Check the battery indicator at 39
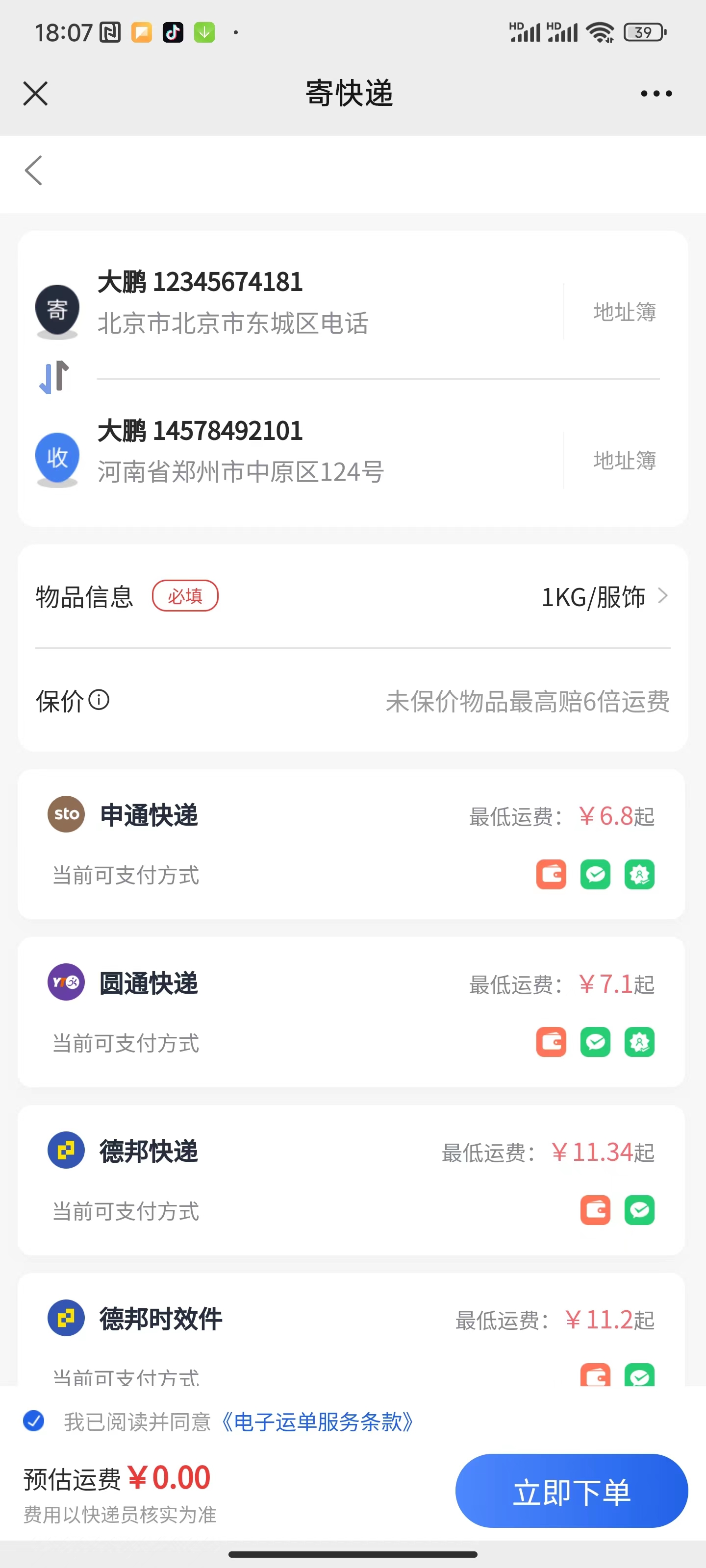The width and height of the screenshot is (706, 1568). 643,32
